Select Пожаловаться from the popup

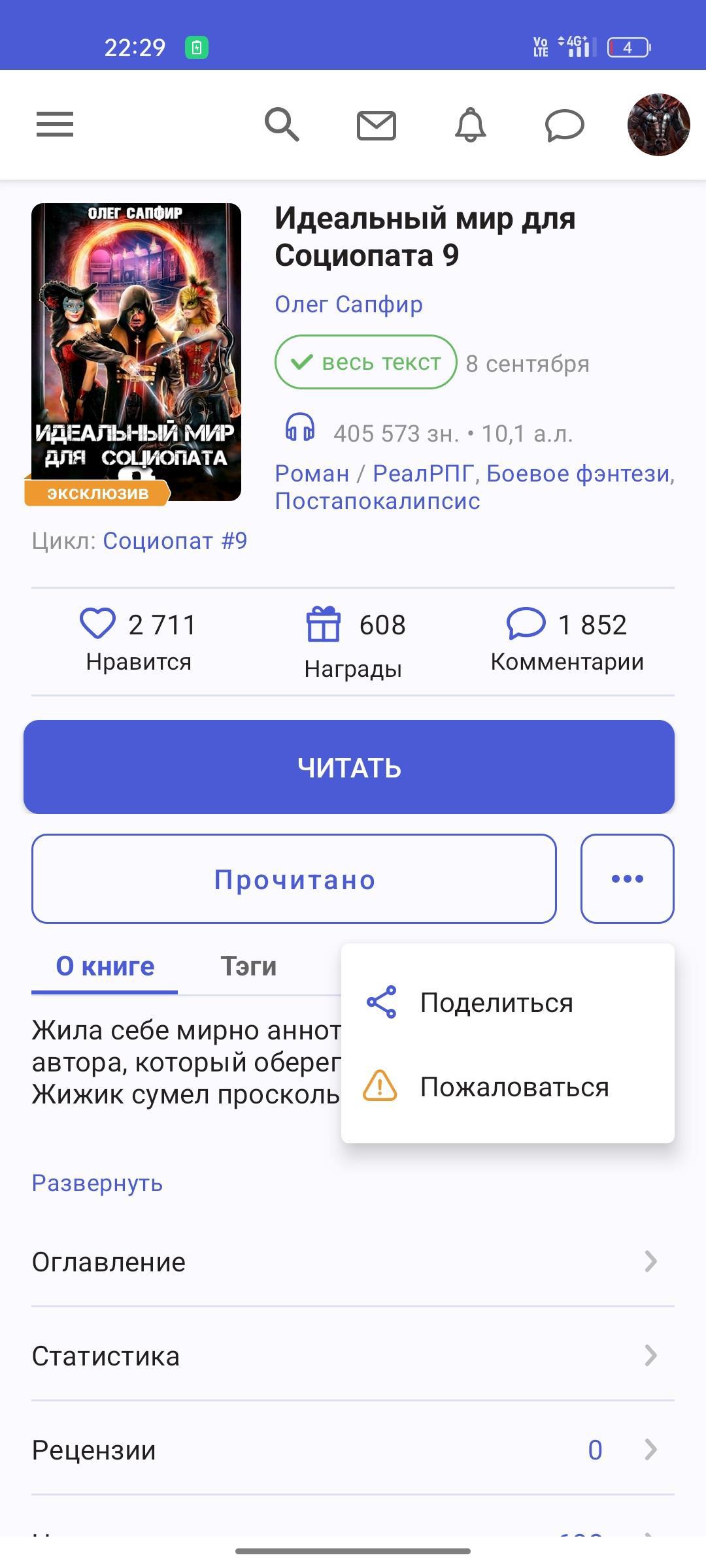tap(514, 1087)
